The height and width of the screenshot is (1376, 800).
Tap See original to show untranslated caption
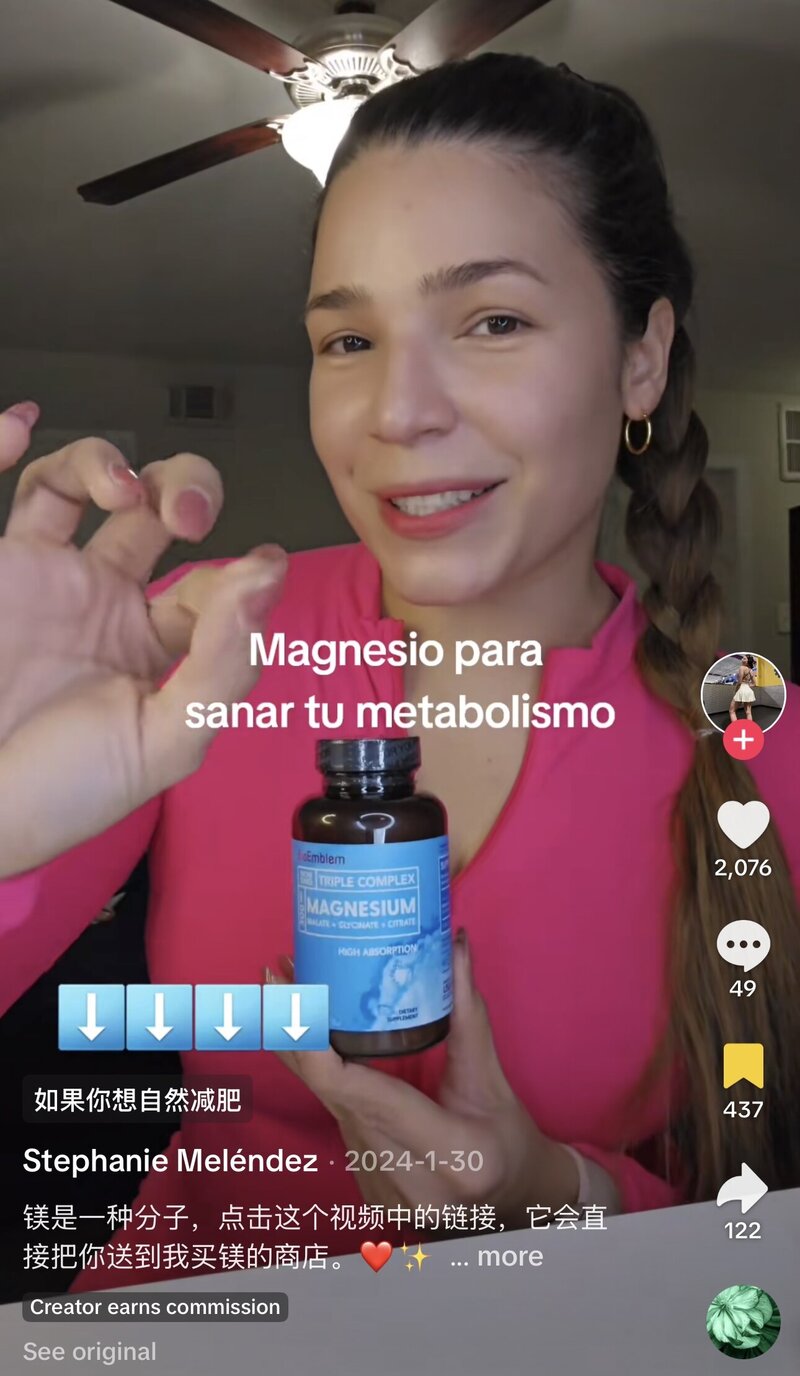click(x=90, y=1351)
